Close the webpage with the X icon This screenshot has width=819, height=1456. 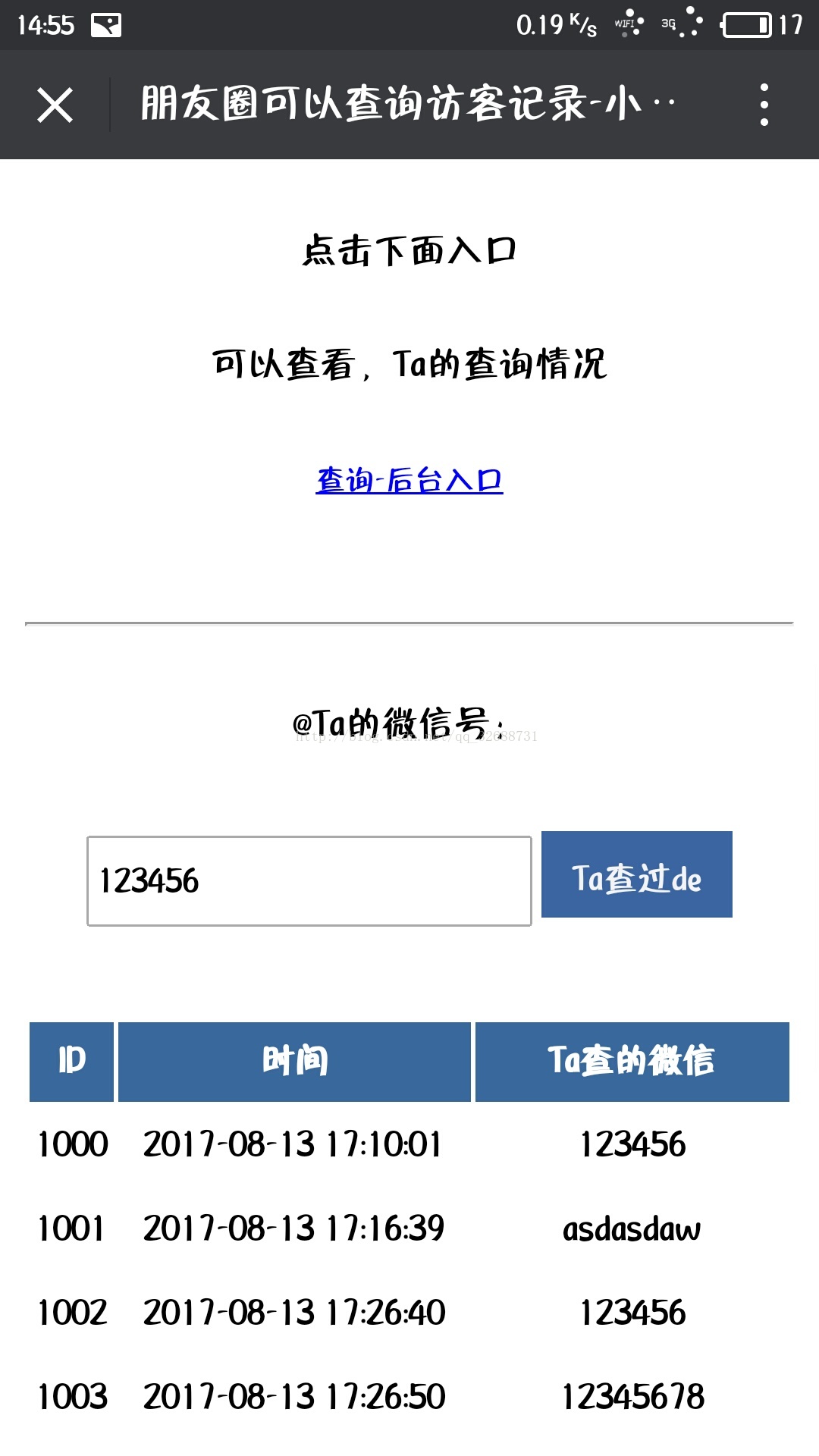click(x=55, y=105)
